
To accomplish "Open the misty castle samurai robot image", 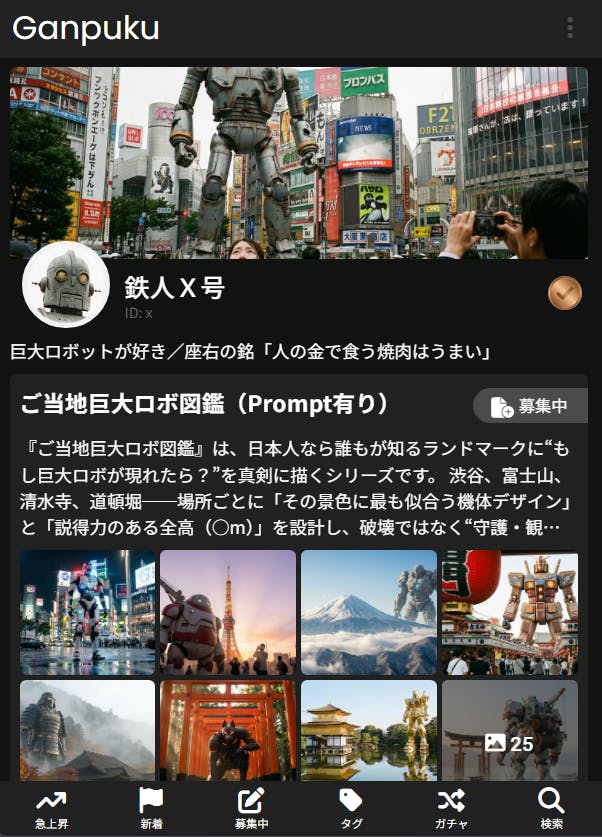I will [x=88, y=730].
